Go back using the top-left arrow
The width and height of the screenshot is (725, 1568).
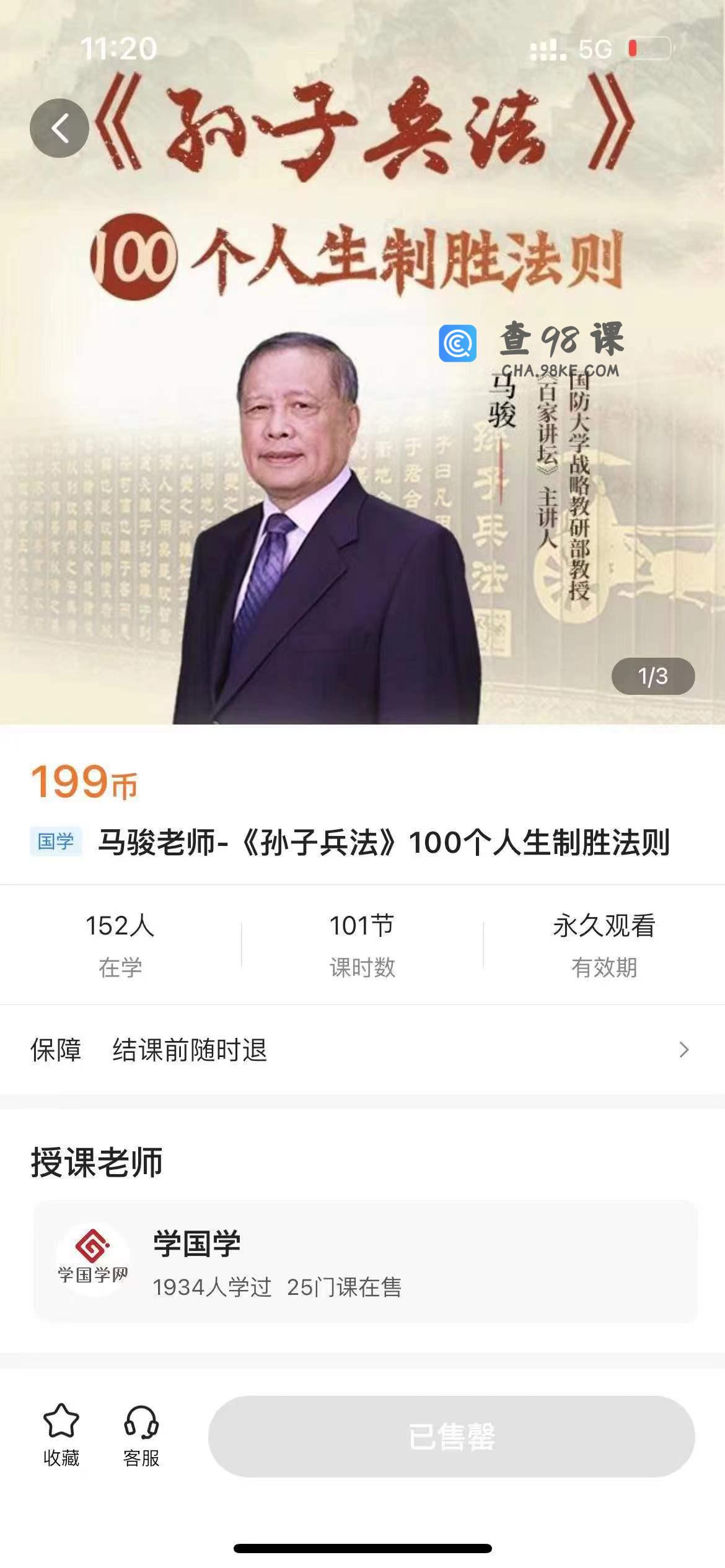pos(59,128)
